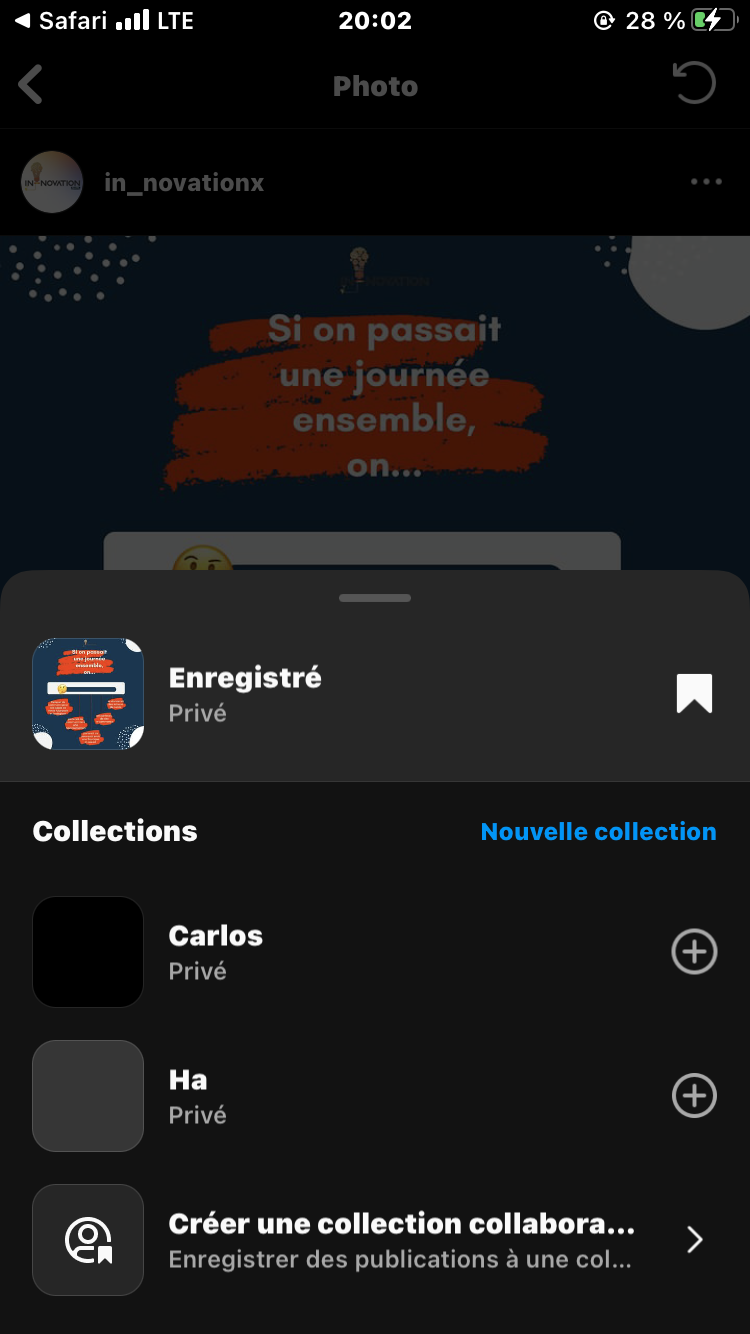Image resolution: width=750 pixels, height=1334 pixels.
Task: Add the post to the Carlos collection
Action: pos(694,951)
